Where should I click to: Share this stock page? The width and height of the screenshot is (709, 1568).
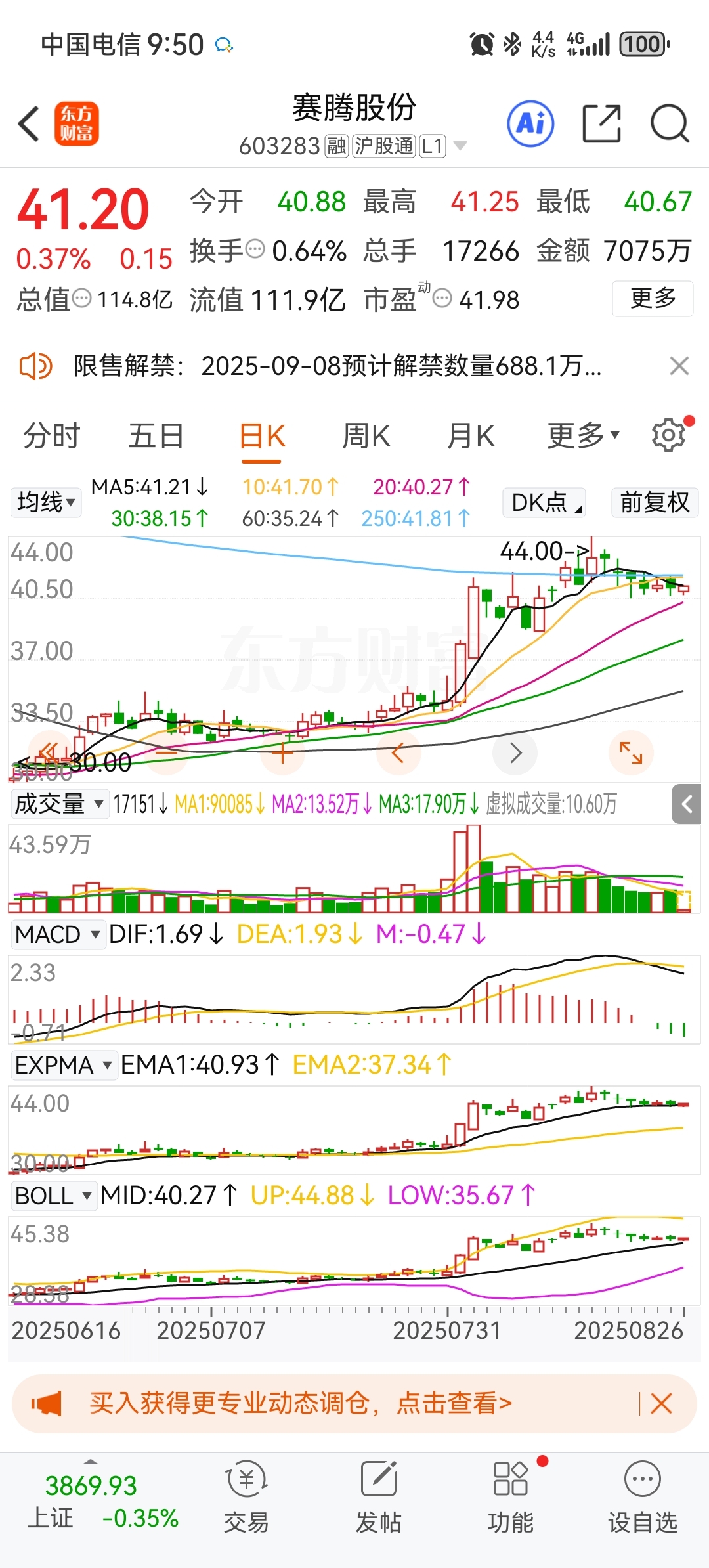[x=602, y=123]
